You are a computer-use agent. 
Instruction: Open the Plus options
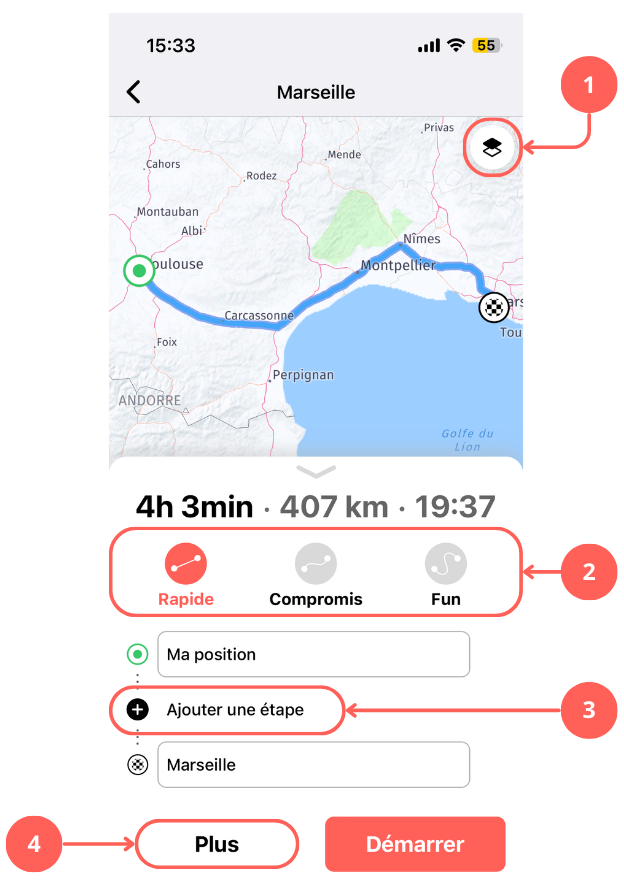pos(217,844)
